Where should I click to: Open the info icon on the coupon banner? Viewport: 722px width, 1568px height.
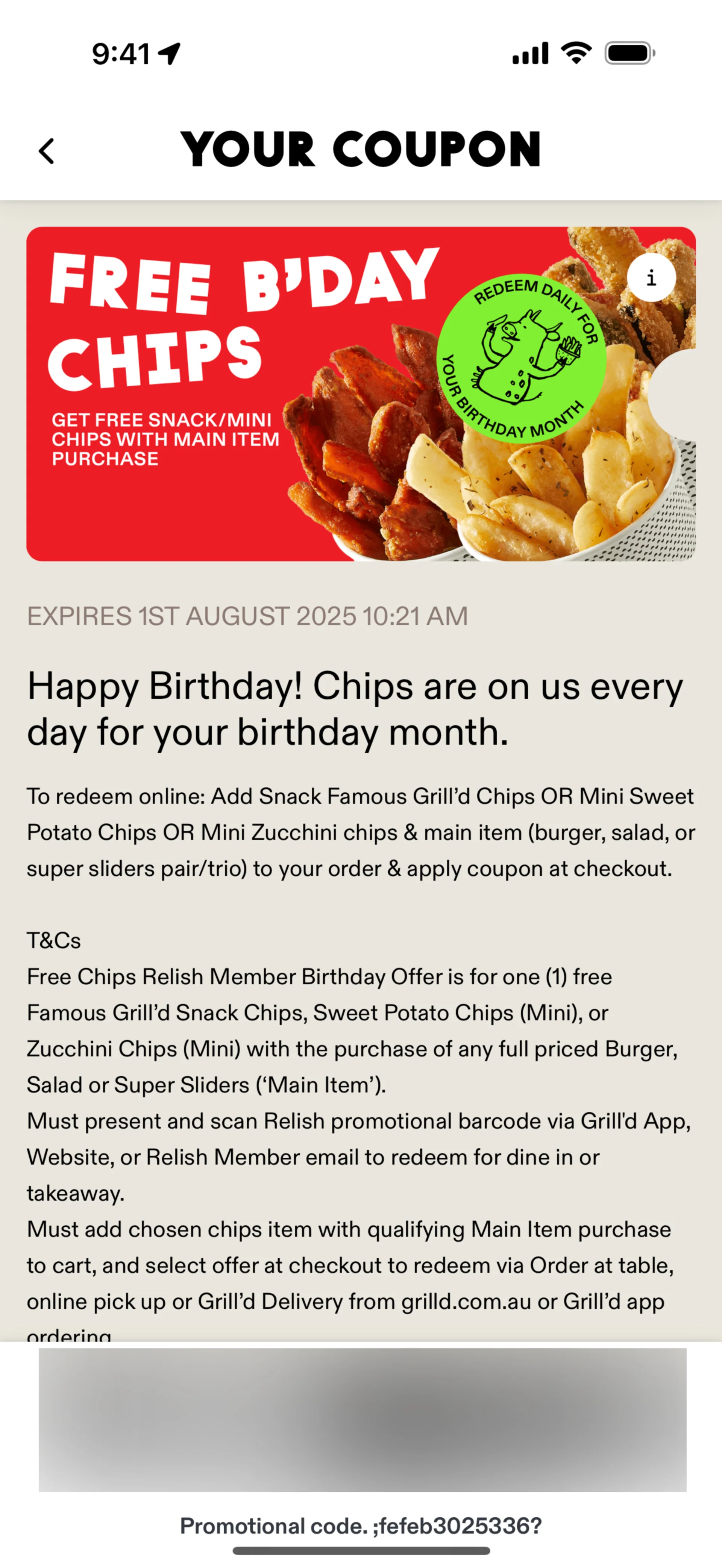tap(651, 278)
